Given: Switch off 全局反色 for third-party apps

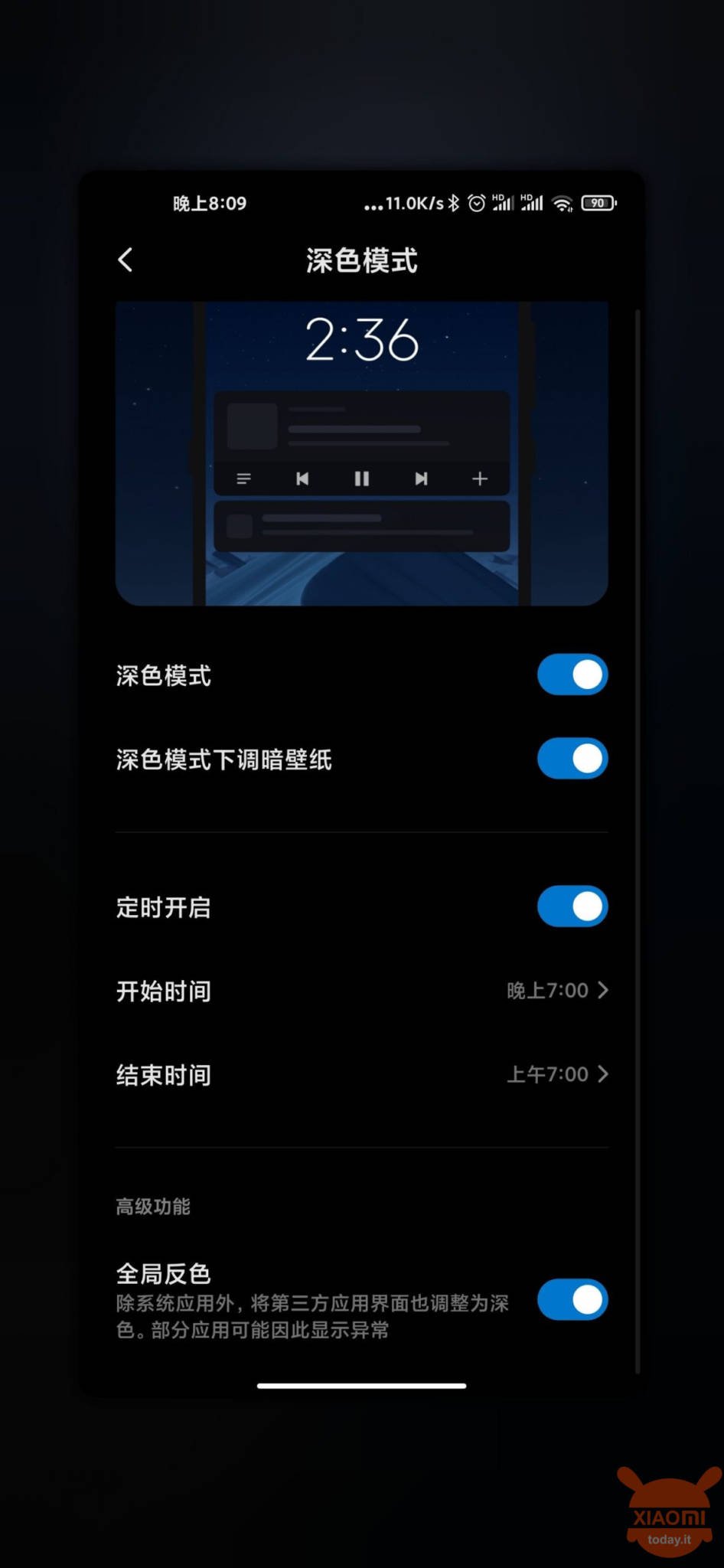Looking at the screenshot, I should coord(572,1299).
